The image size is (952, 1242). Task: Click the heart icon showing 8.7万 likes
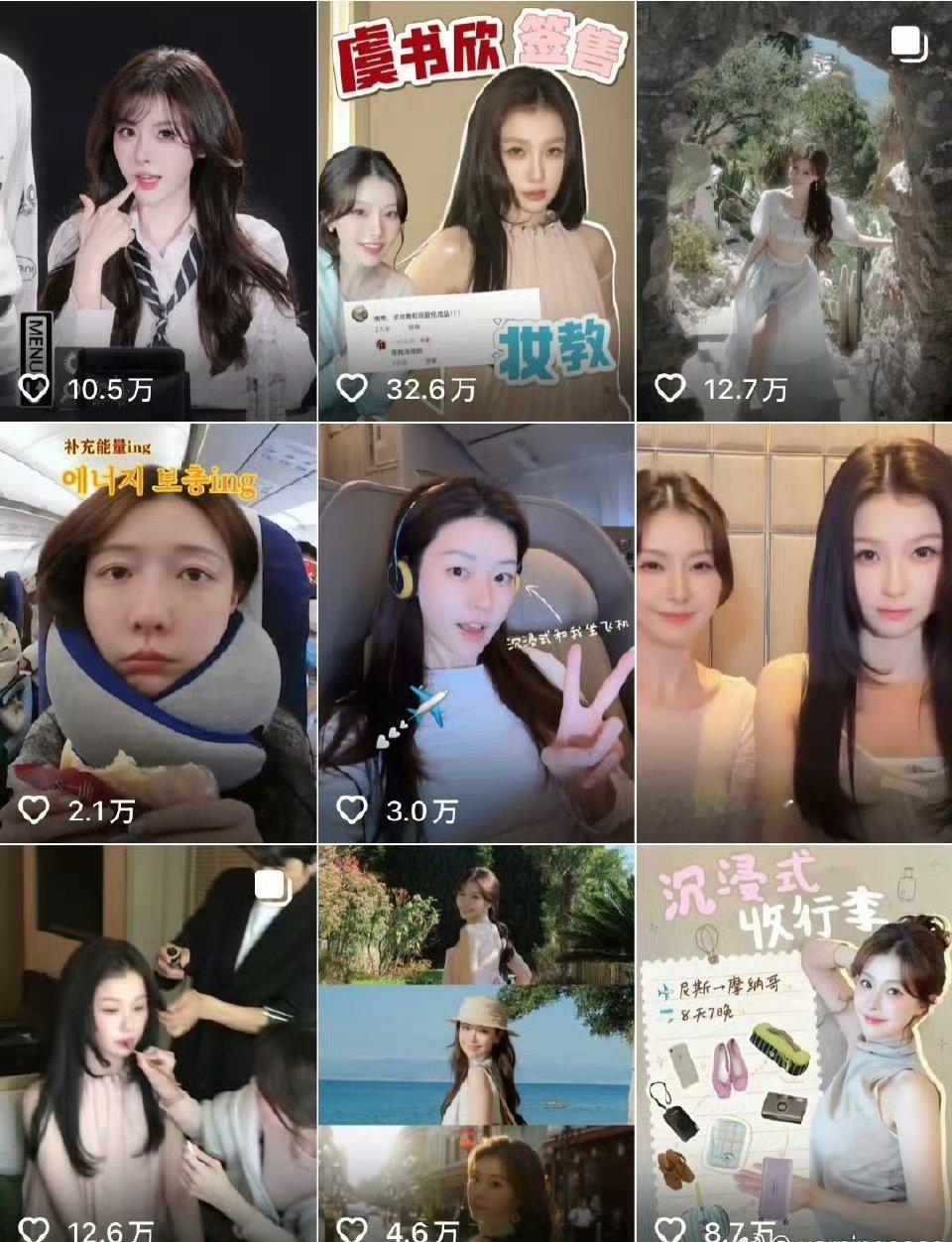(x=672, y=1230)
